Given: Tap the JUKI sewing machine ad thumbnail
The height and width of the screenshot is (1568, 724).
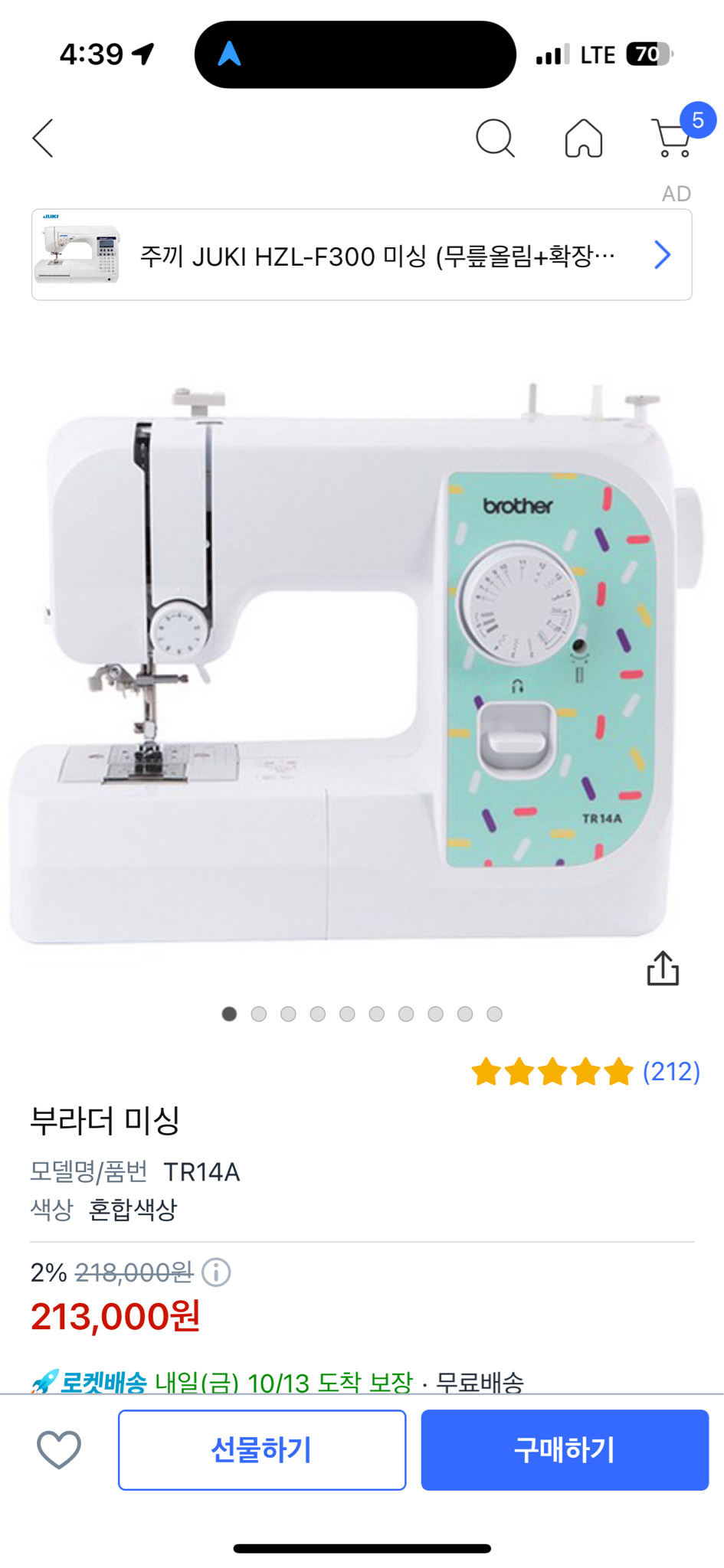Looking at the screenshot, I should [80, 253].
